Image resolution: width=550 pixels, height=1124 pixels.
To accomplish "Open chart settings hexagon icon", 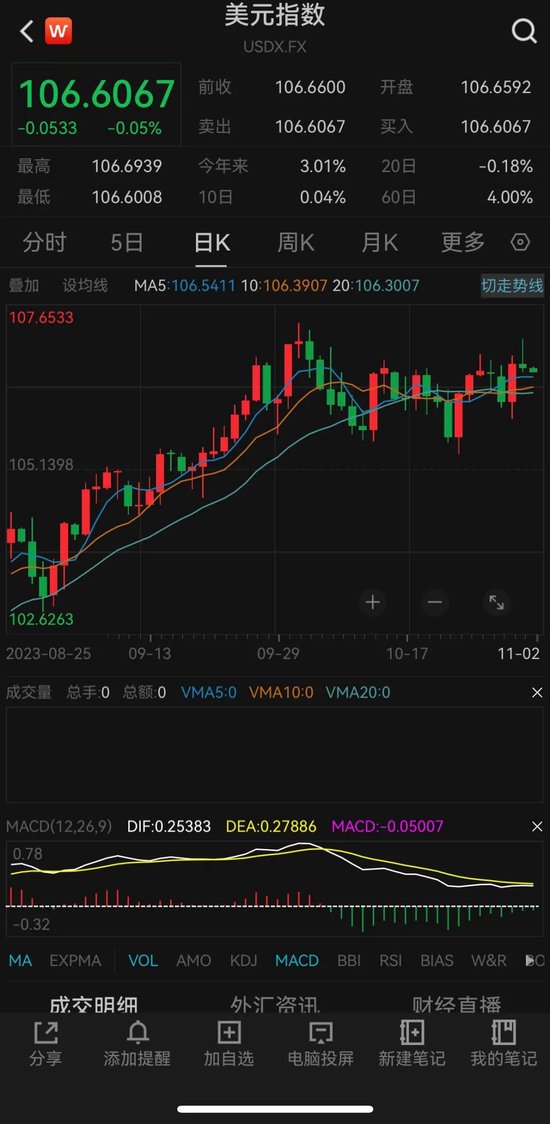I will click(520, 242).
